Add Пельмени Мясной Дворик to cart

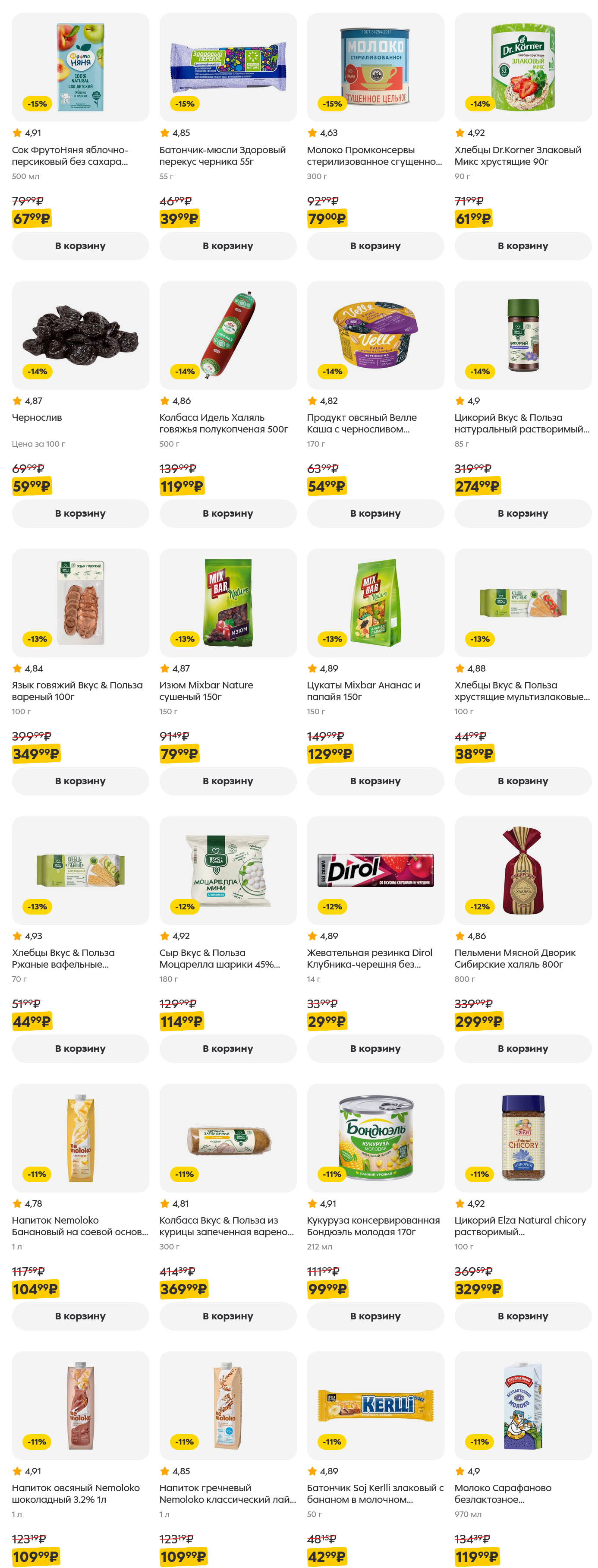coord(522,1048)
